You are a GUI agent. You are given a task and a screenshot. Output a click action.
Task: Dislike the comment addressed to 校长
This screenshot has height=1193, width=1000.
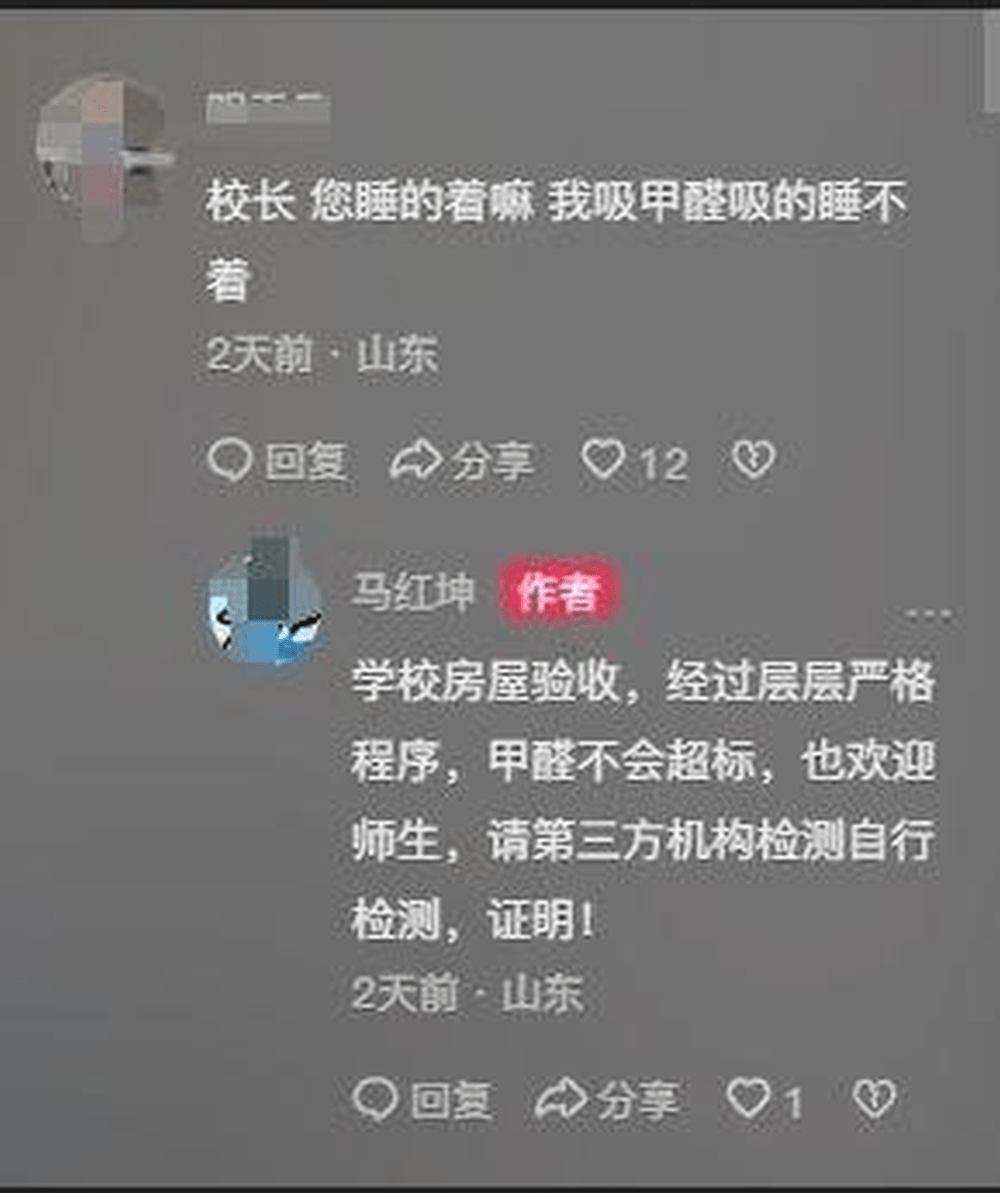(754, 460)
